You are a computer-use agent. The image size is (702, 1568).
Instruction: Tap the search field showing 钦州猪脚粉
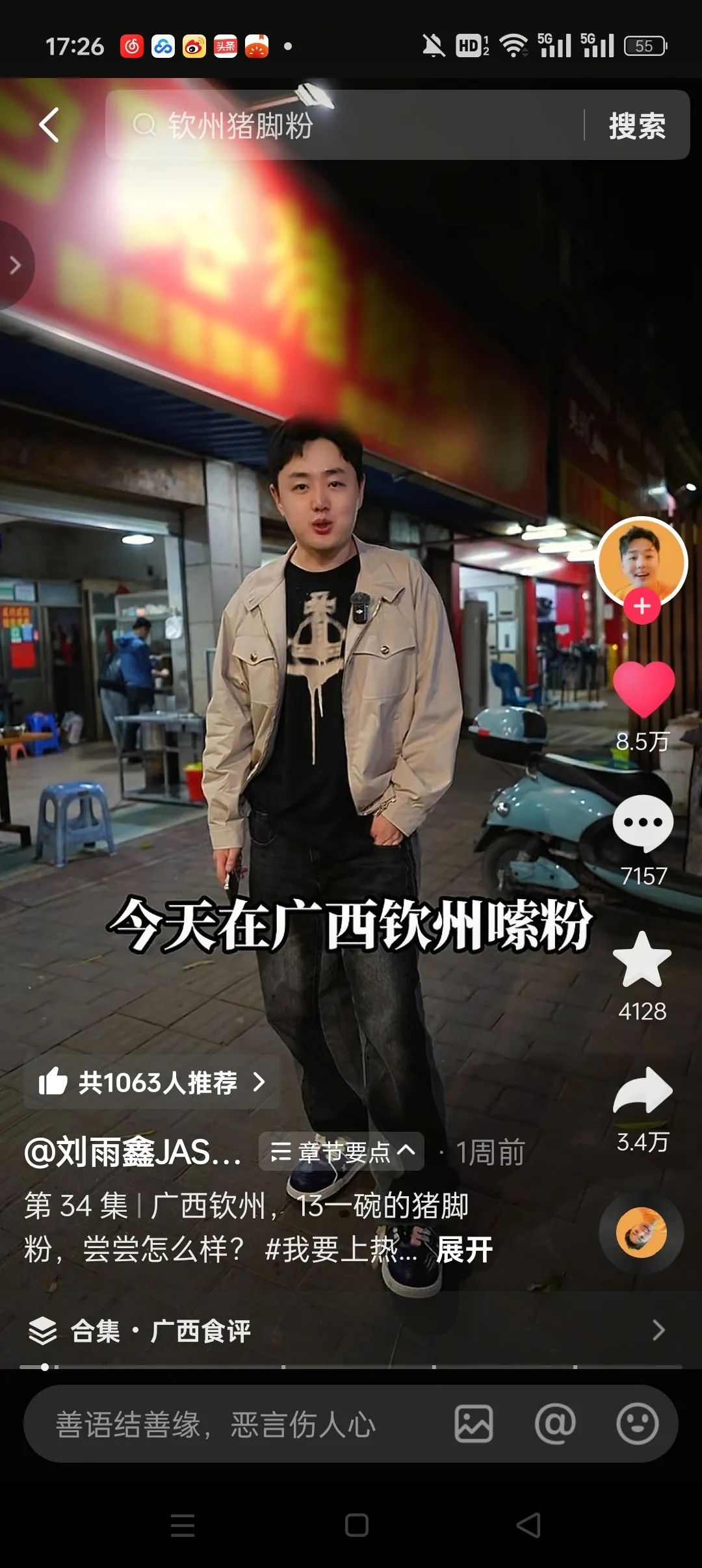(x=344, y=125)
